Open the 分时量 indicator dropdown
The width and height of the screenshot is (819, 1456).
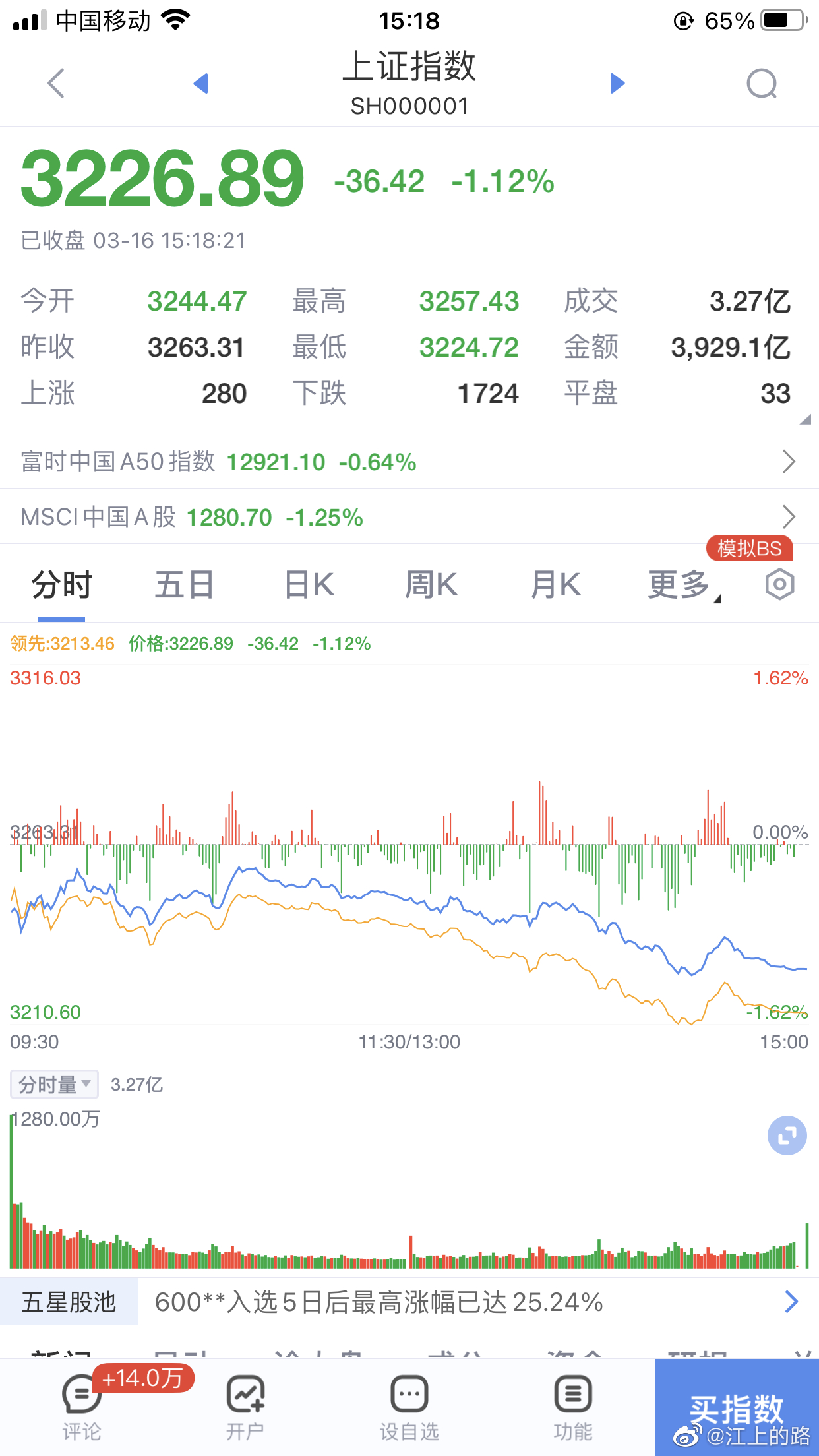point(54,1084)
